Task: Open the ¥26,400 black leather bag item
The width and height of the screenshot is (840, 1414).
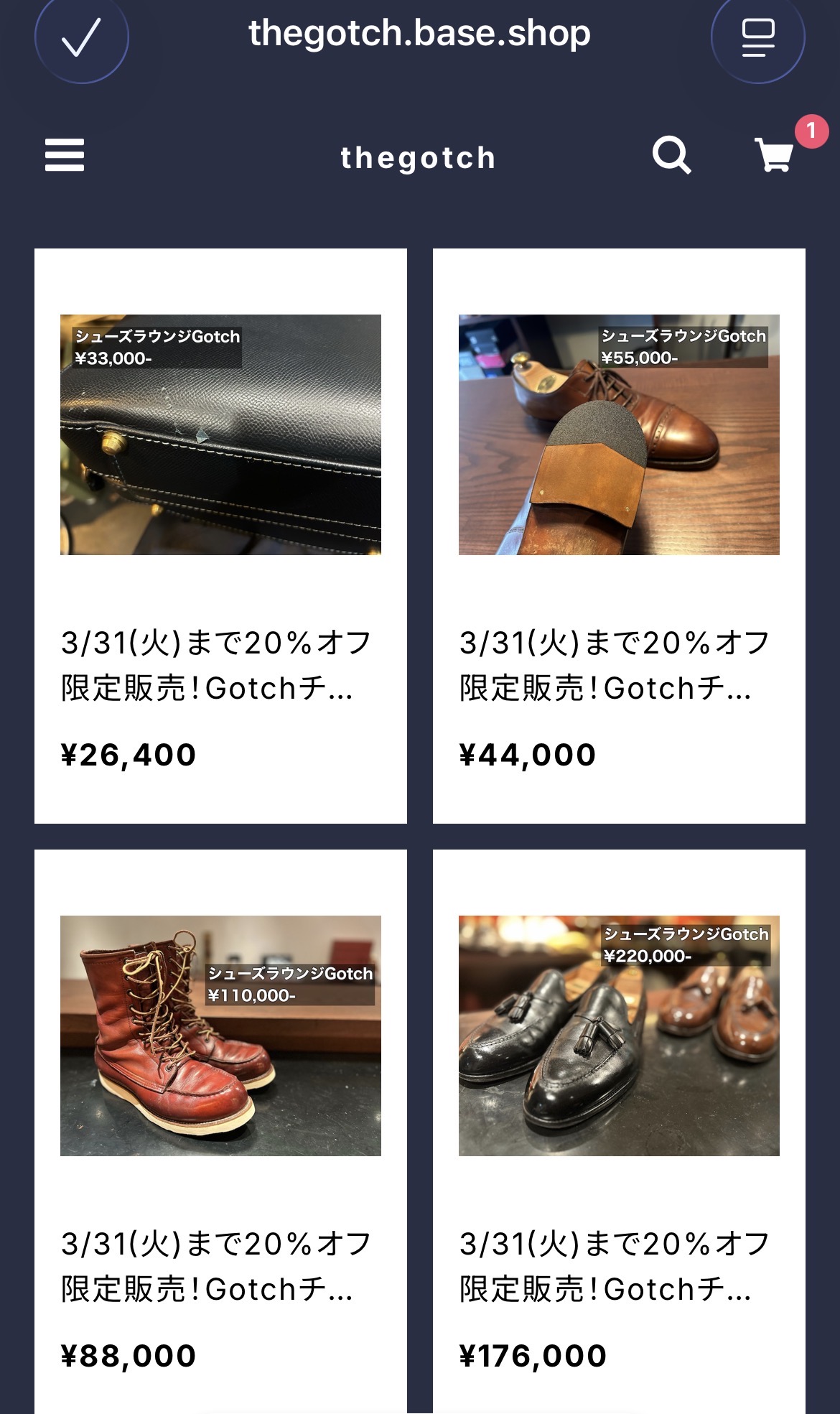Action: [220, 434]
